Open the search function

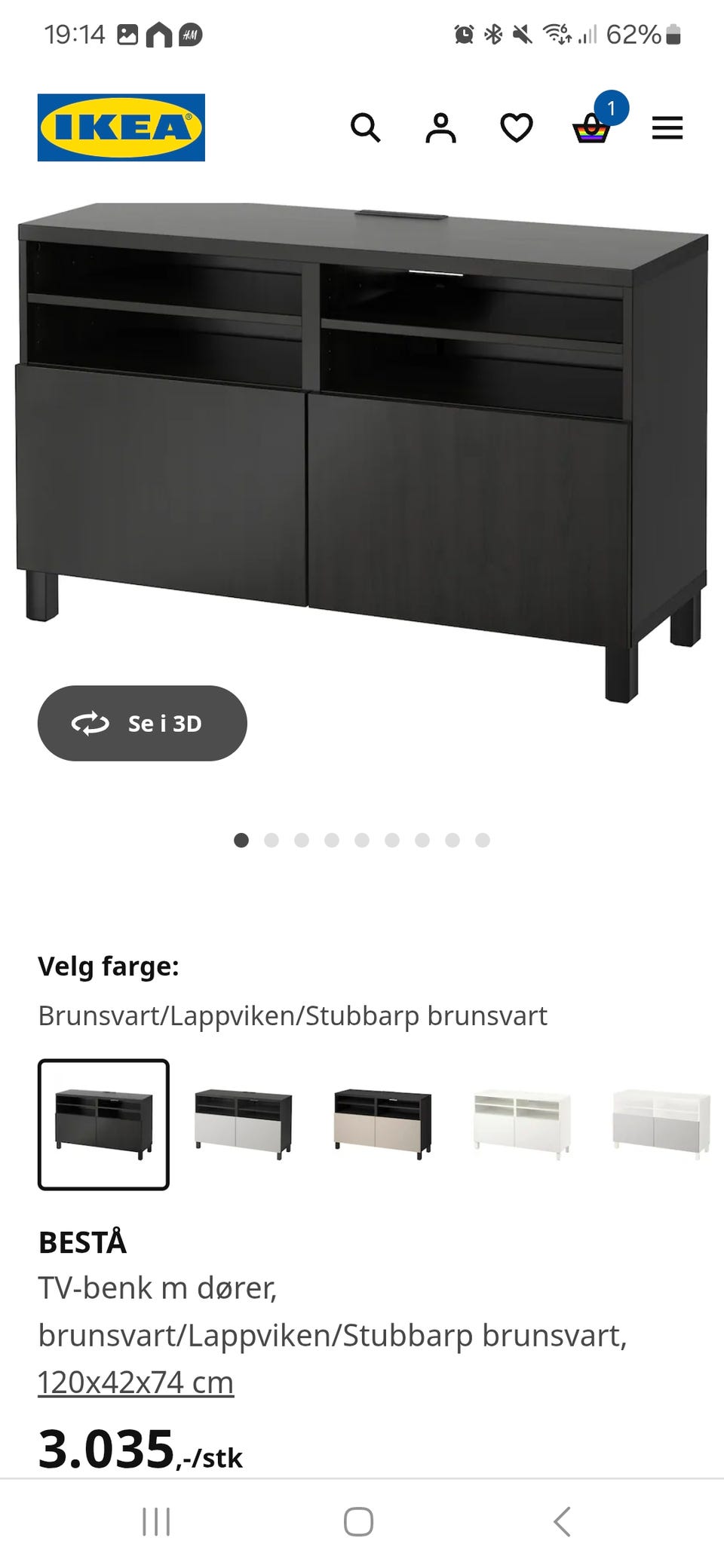click(367, 128)
